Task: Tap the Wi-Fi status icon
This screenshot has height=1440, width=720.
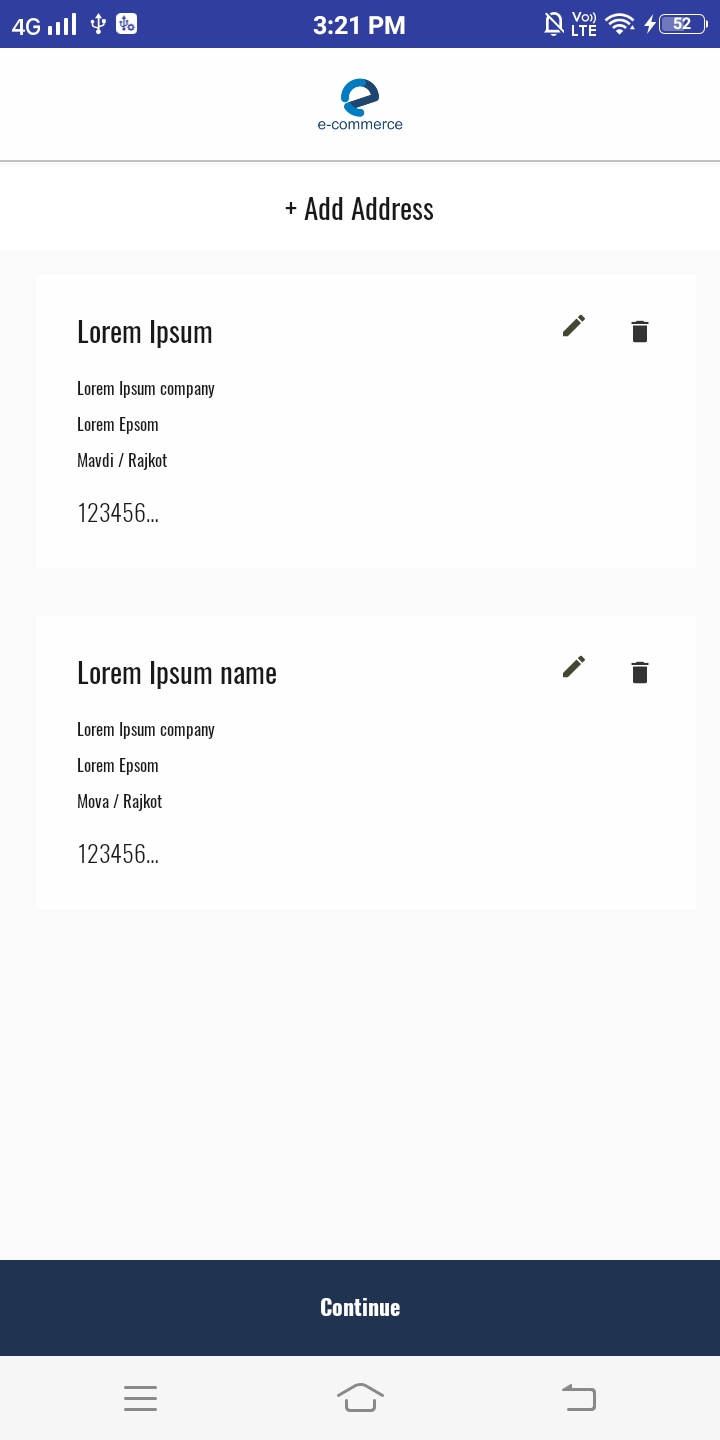Action: click(620, 23)
